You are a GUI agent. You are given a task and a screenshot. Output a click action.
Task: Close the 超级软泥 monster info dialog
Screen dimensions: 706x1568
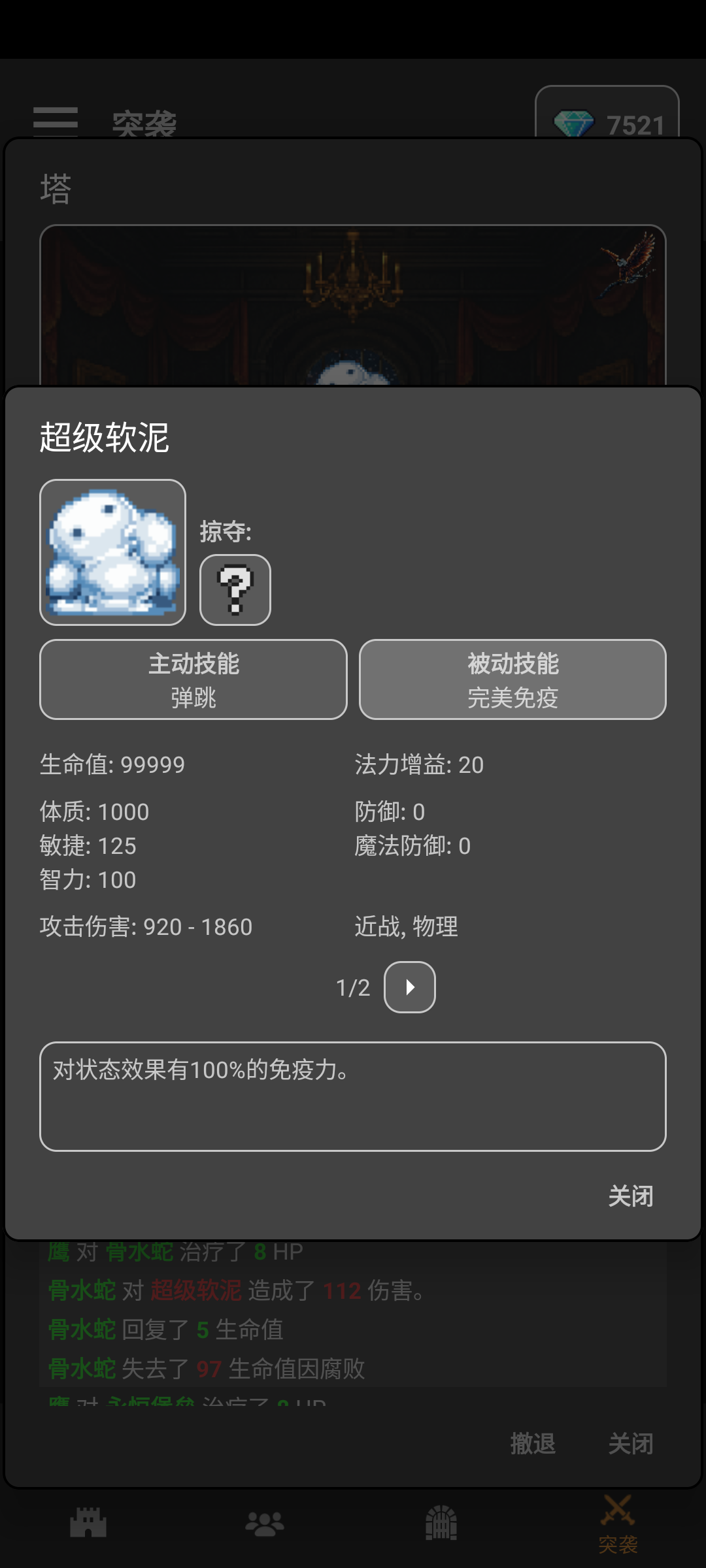(x=630, y=1196)
